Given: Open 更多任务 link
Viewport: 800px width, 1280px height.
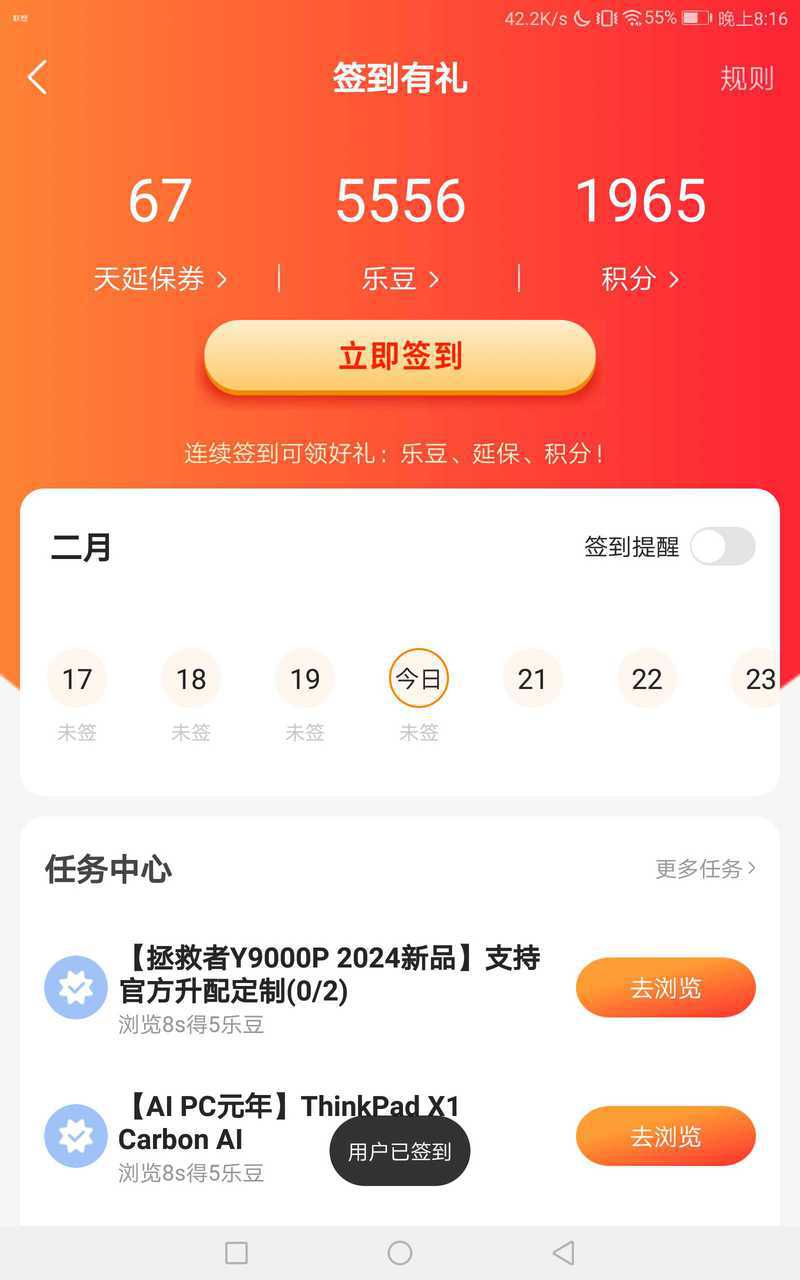Looking at the screenshot, I should tap(705, 869).
